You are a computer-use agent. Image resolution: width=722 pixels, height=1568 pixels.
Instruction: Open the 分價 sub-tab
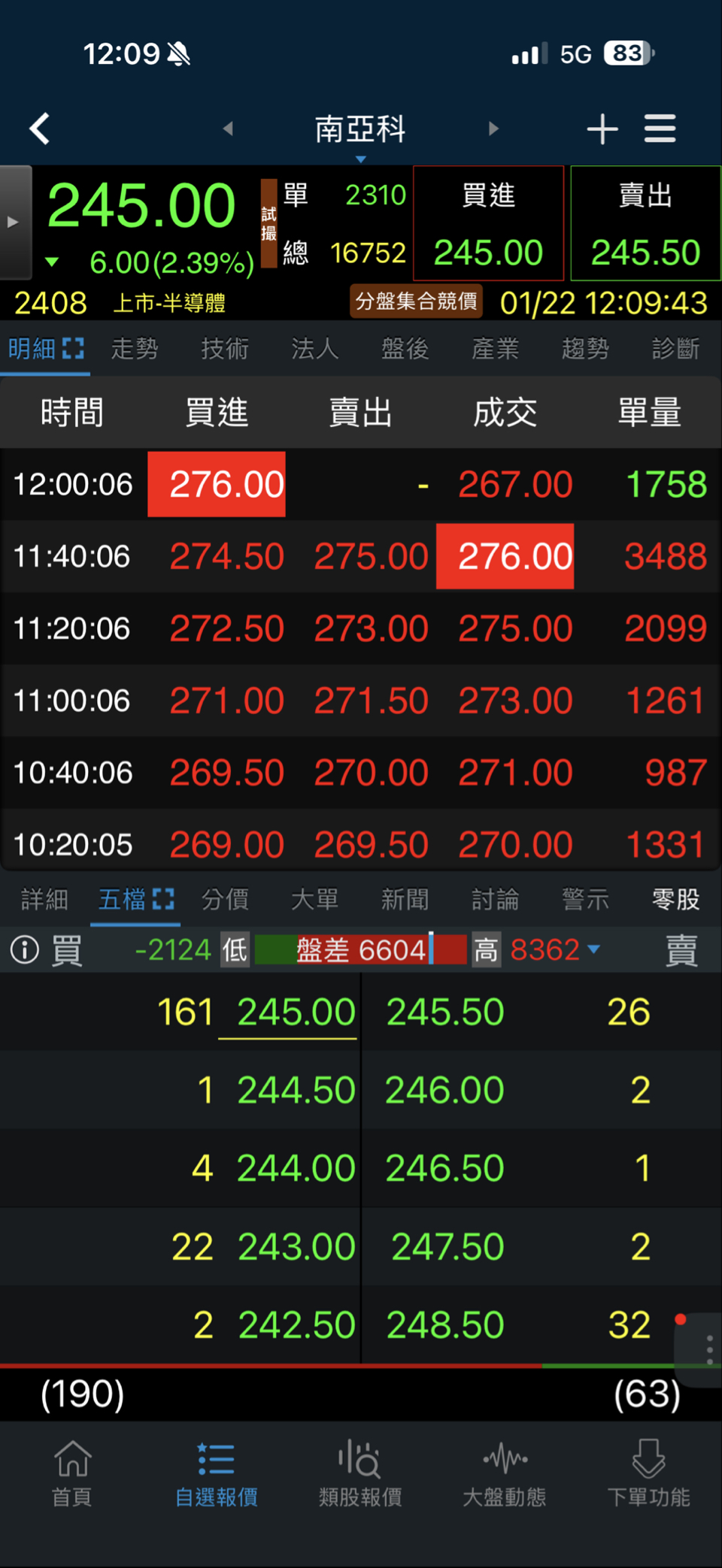(225, 899)
